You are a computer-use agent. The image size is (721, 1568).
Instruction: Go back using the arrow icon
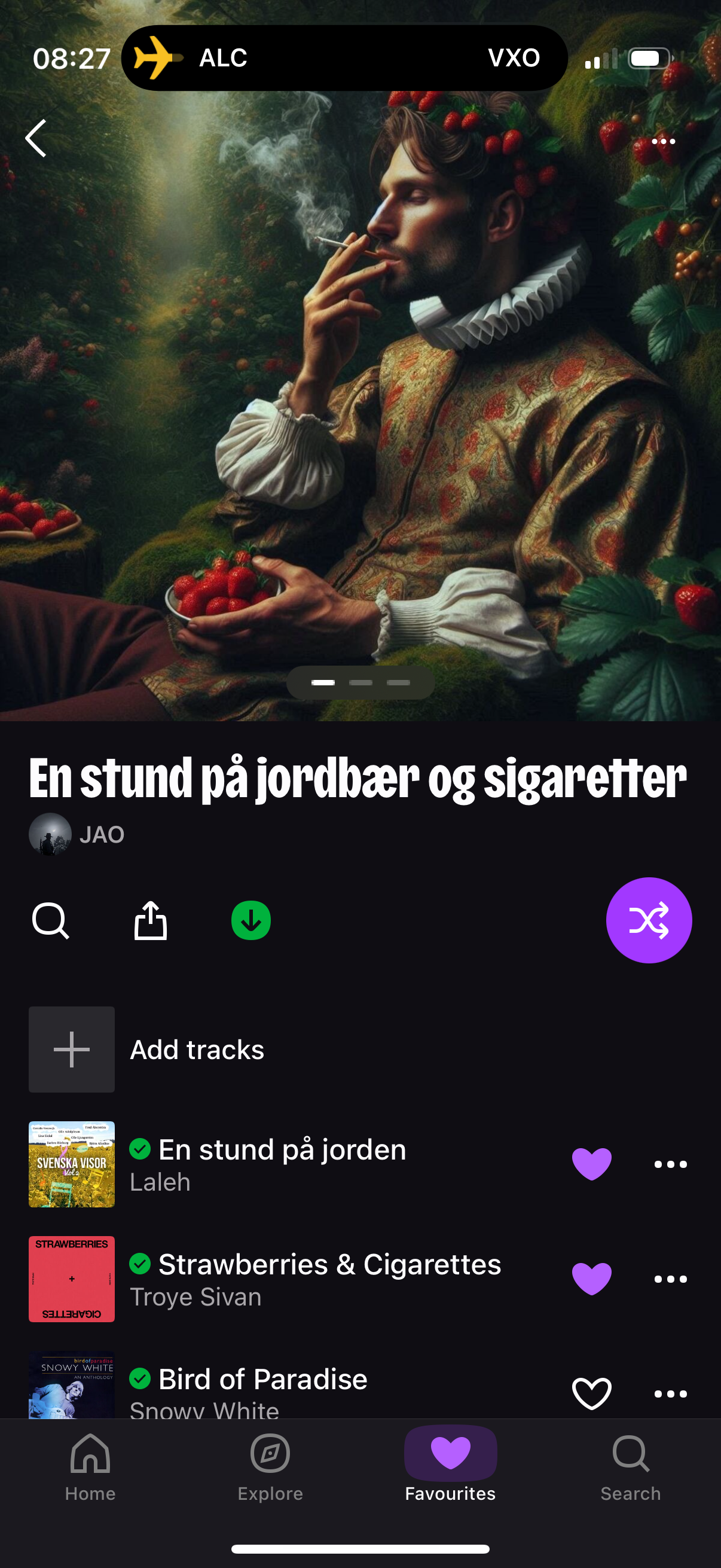36,138
